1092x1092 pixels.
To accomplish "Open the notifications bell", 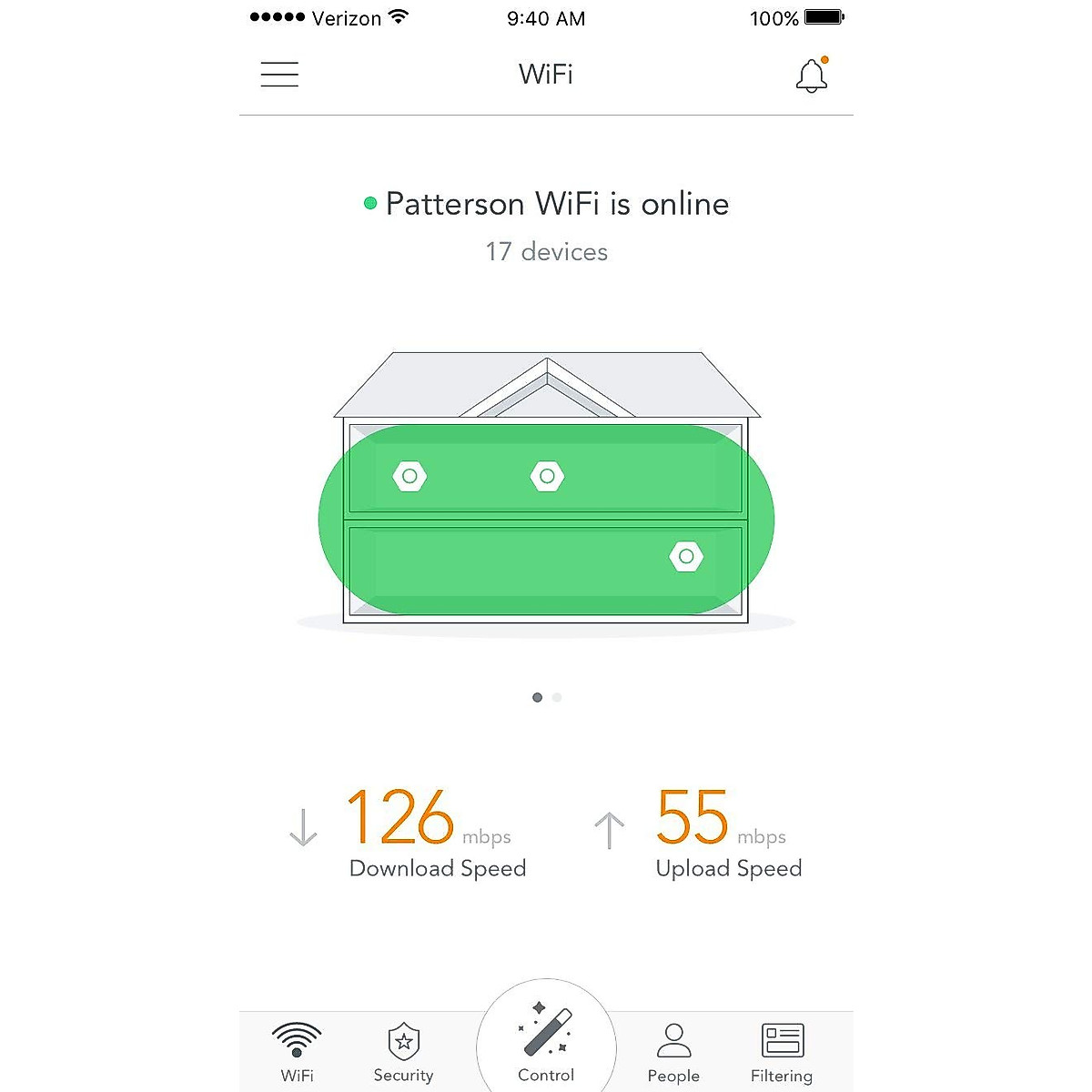I will (x=812, y=75).
